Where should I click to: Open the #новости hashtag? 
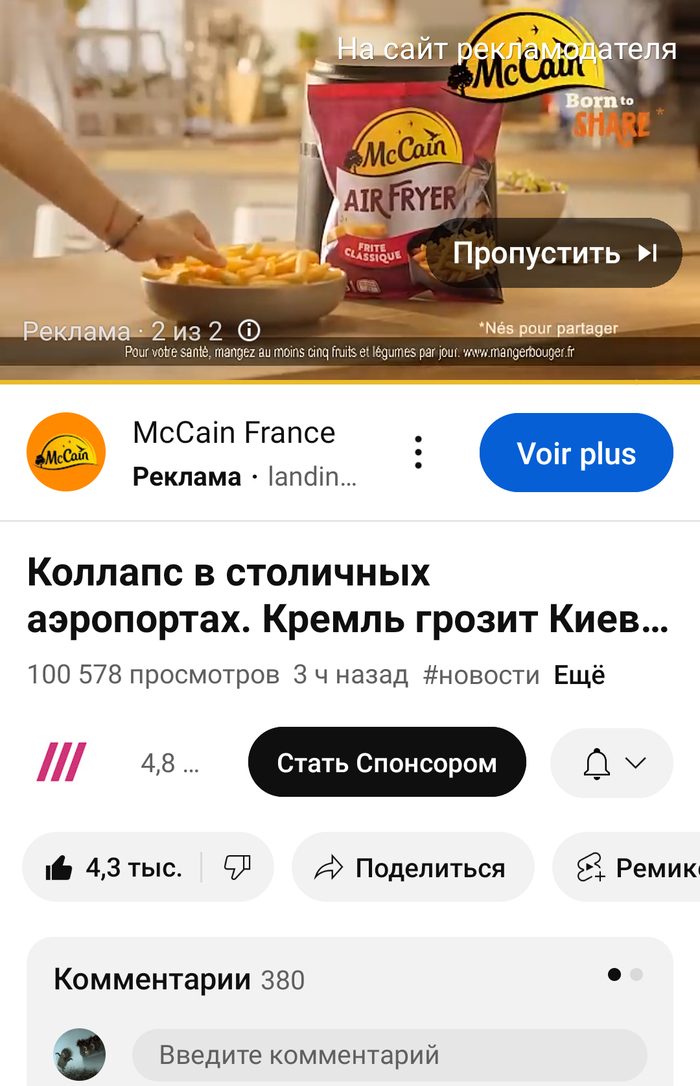(481, 675)
